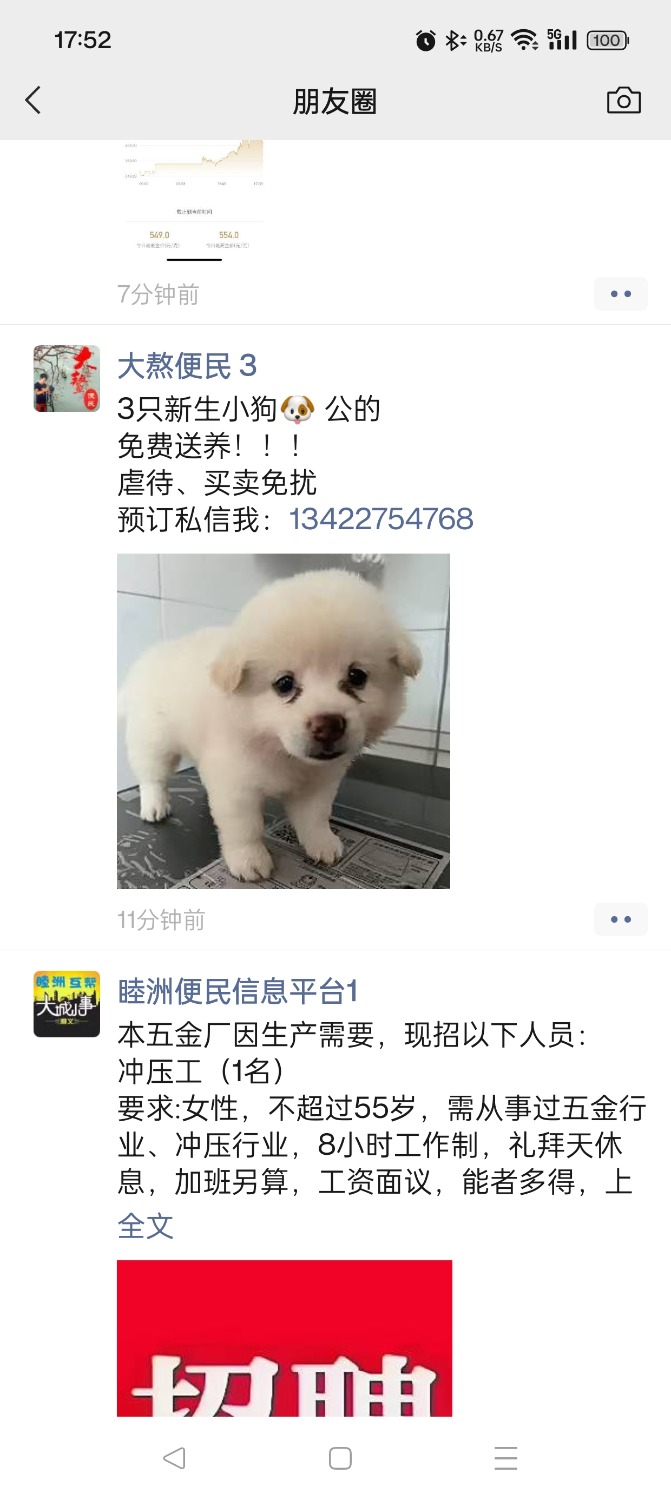This screenshot has height=1500, width=671.
Task: Open the red 招聘 image
Action: click(x=284, y=1338)
